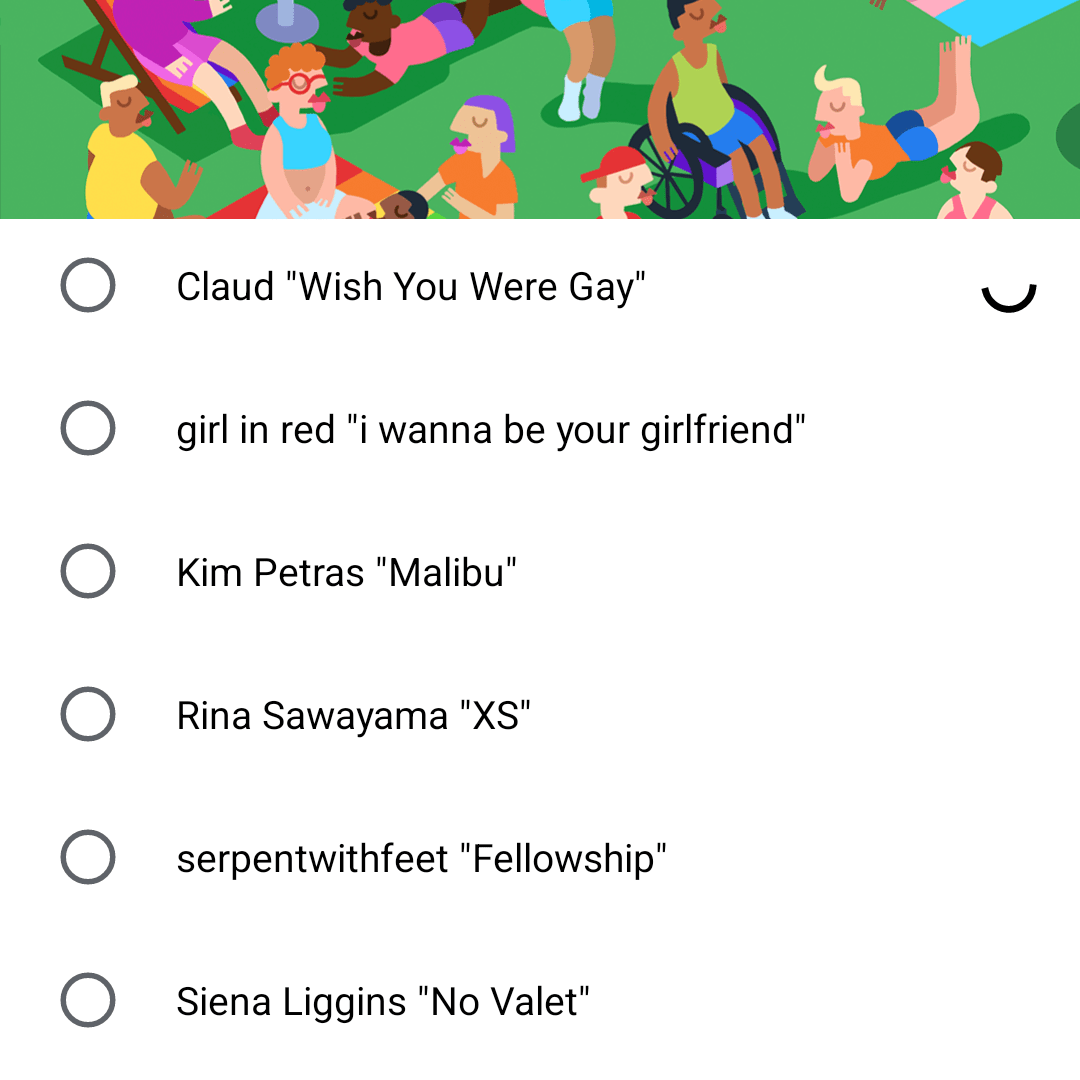The image size is (1080, 1080).
Task: Select Rina Sawayama "XS"
Action: point(88,715)
